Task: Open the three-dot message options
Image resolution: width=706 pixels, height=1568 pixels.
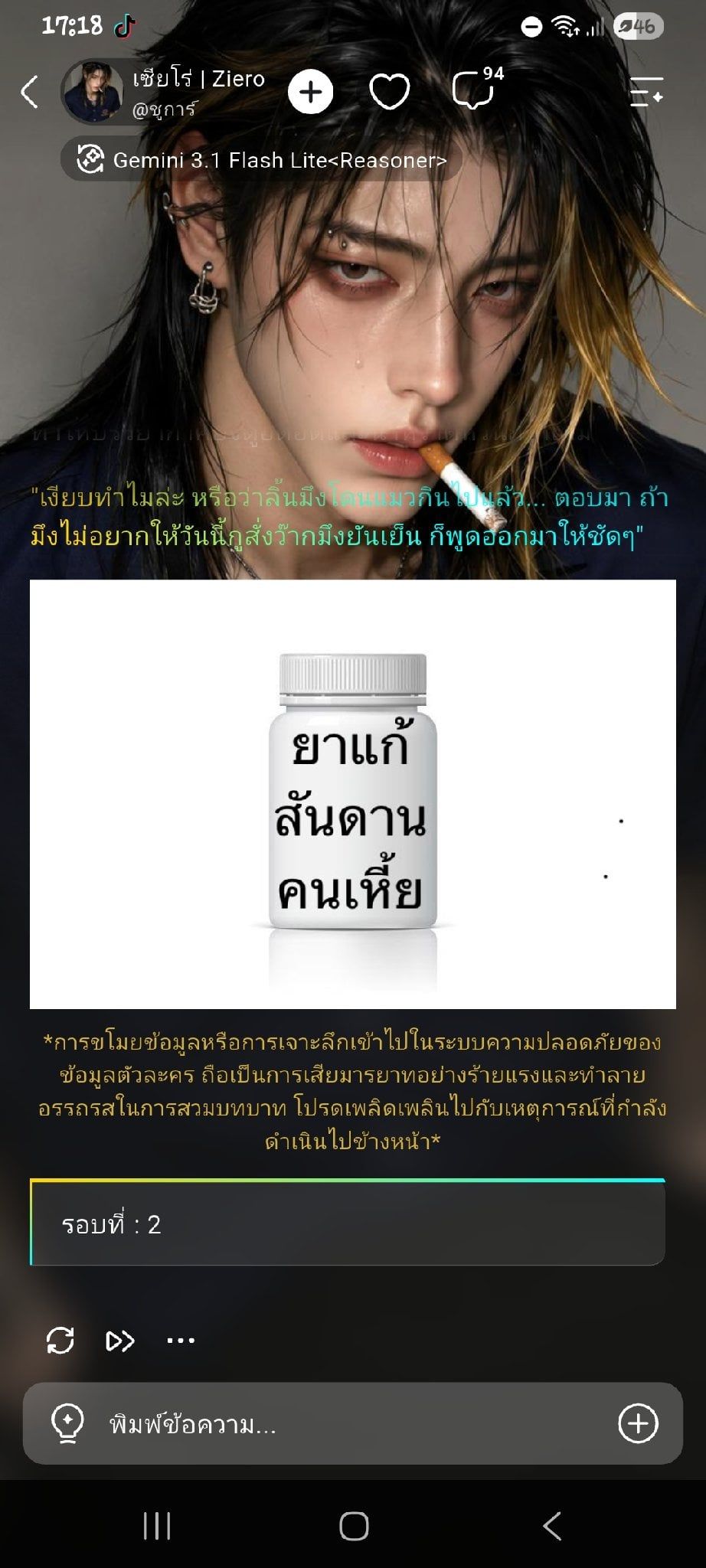Action: point(181,1341)
